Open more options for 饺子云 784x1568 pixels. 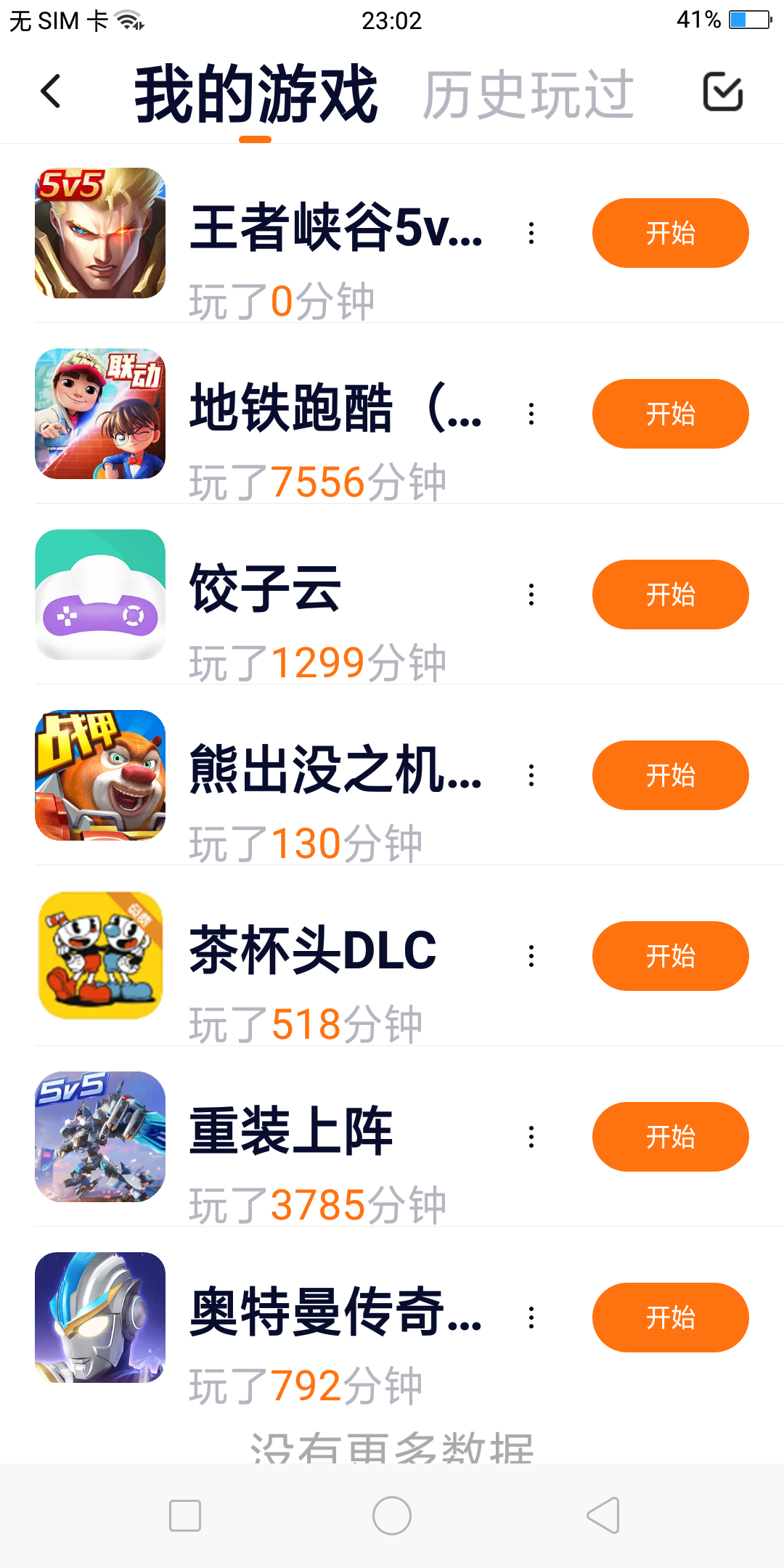coord(531,595)
